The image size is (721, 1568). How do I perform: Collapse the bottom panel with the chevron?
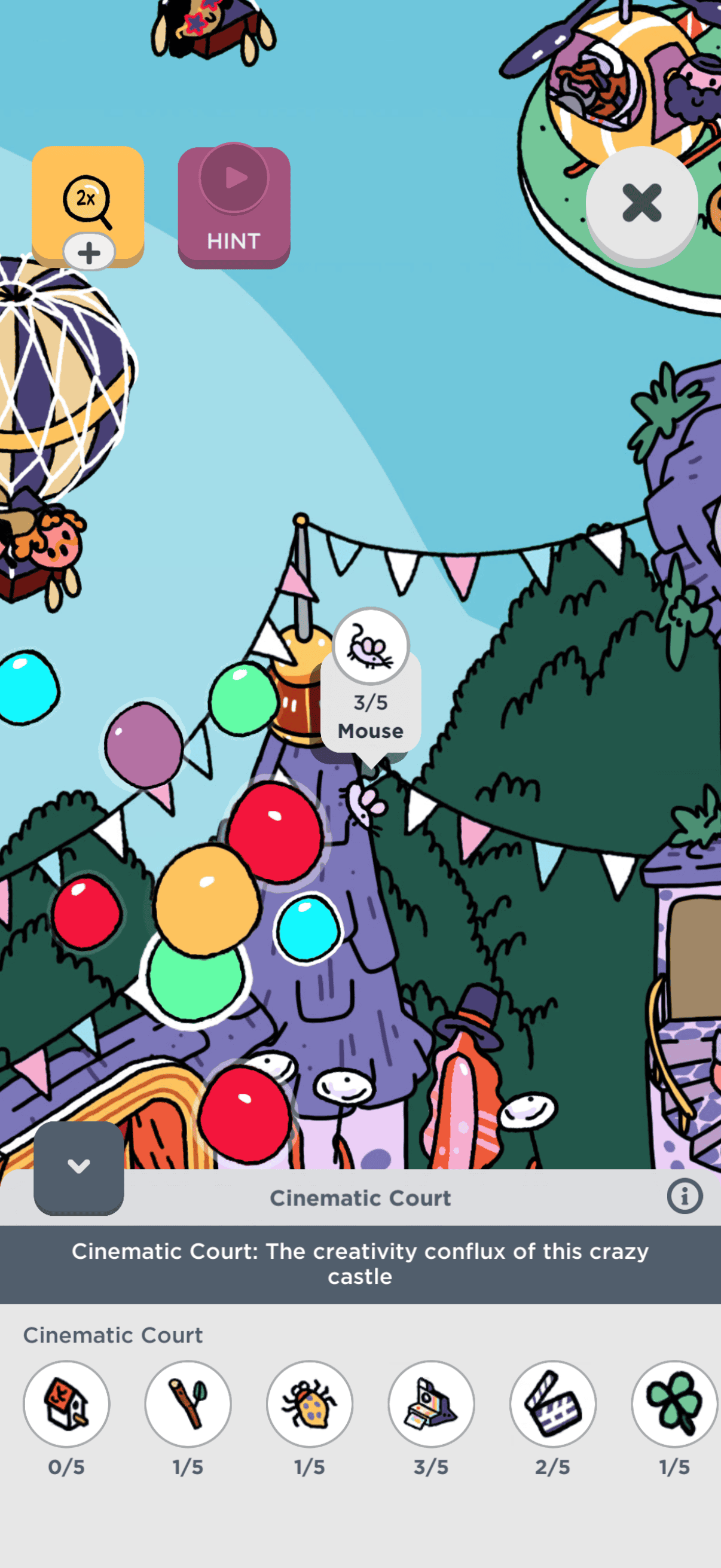pos(78,1167)
